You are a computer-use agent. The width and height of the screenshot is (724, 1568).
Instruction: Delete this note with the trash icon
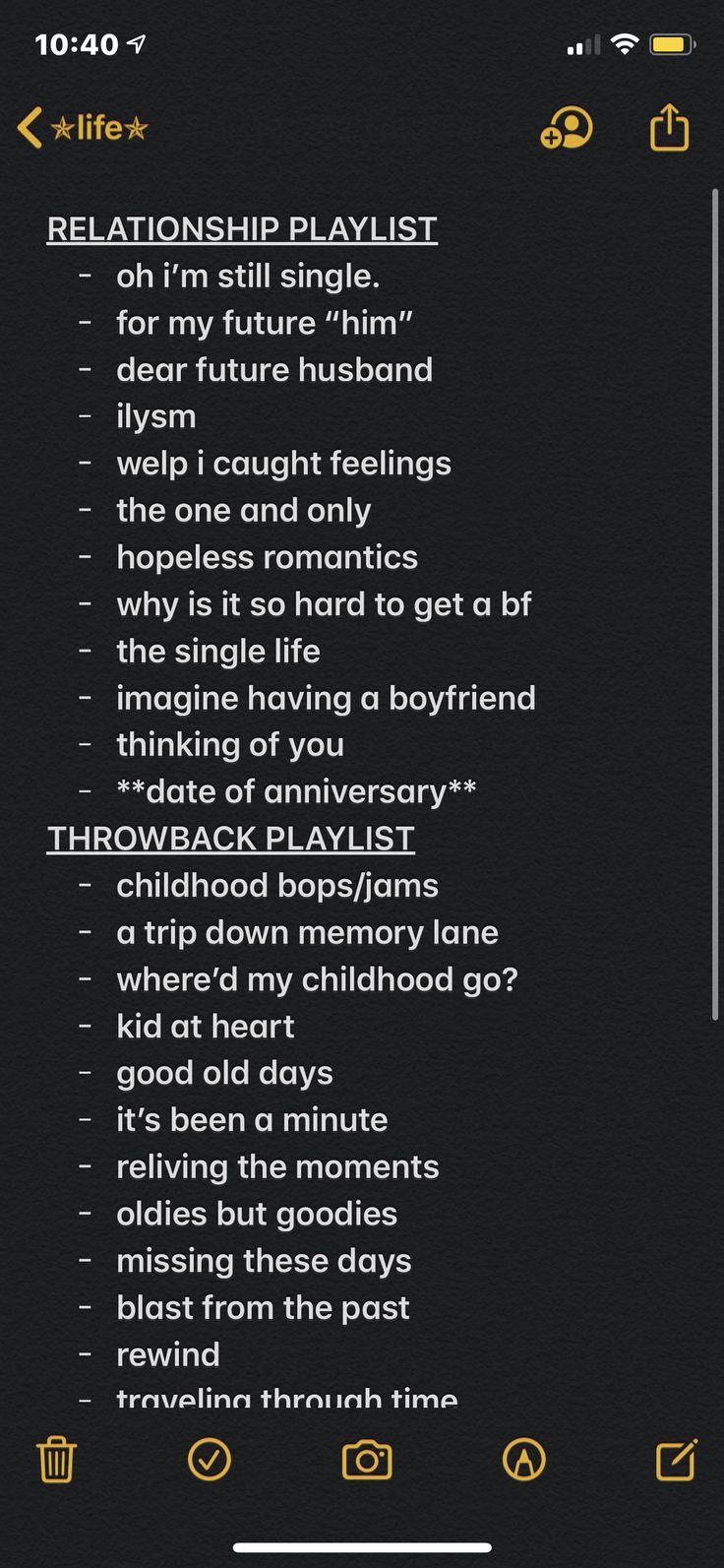[x=56, y=1459]
